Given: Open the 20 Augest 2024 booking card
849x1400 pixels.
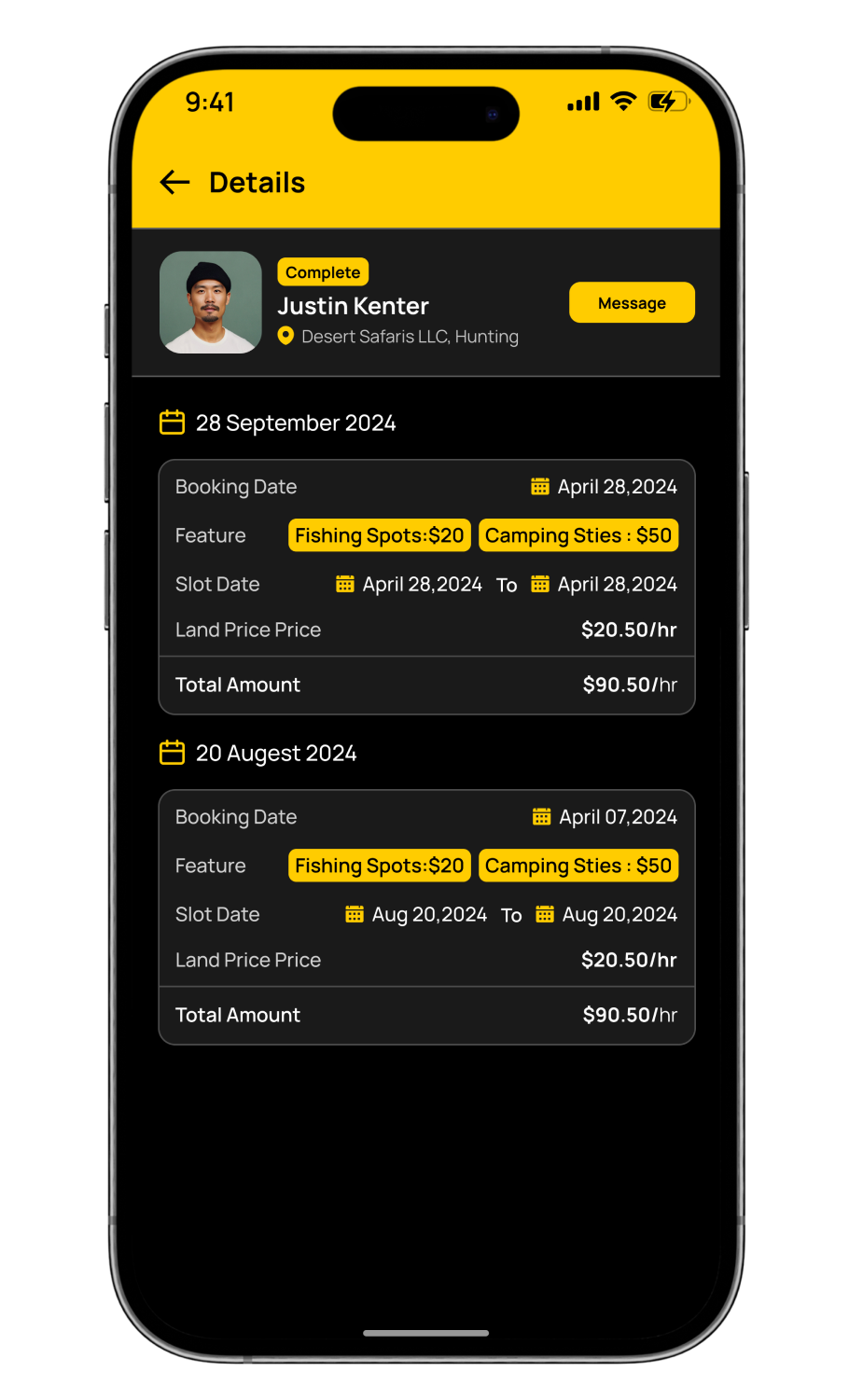Looking at the screenshot, I should (426, 917).
